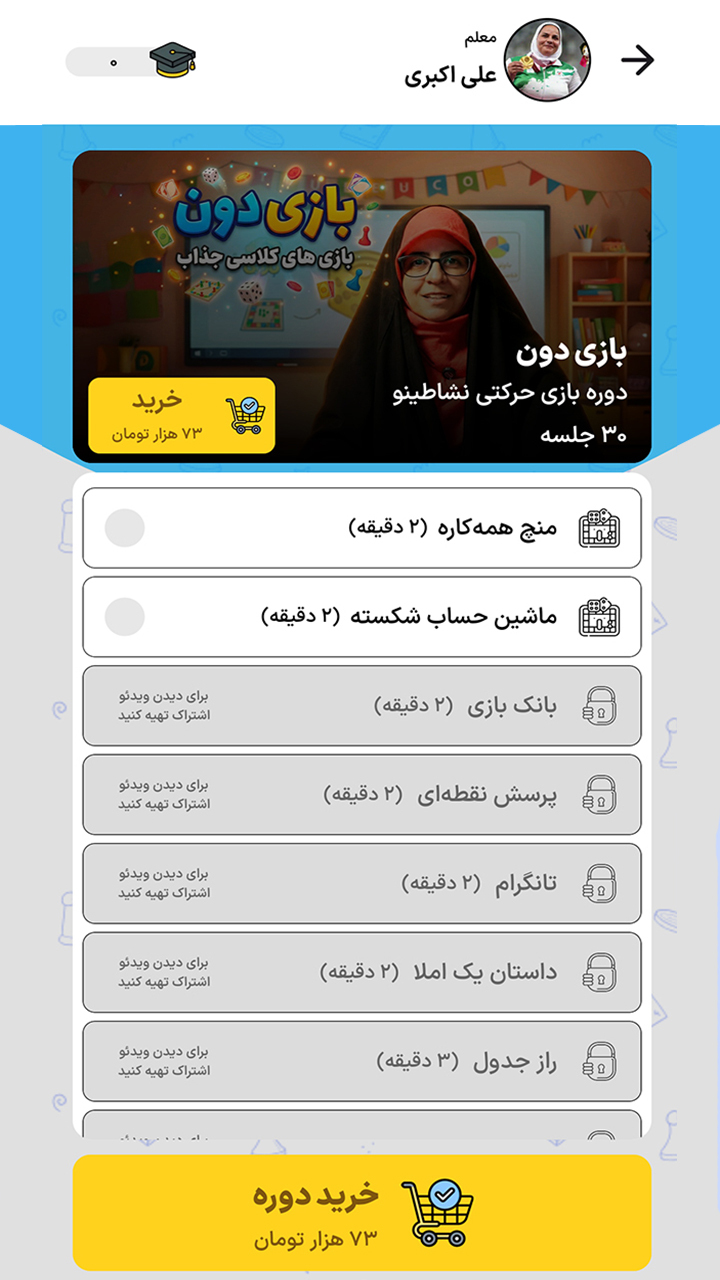Click the lock icon on the بانک بازی lesson
The width and height of the screenshot is (720, 1280).
601,705
